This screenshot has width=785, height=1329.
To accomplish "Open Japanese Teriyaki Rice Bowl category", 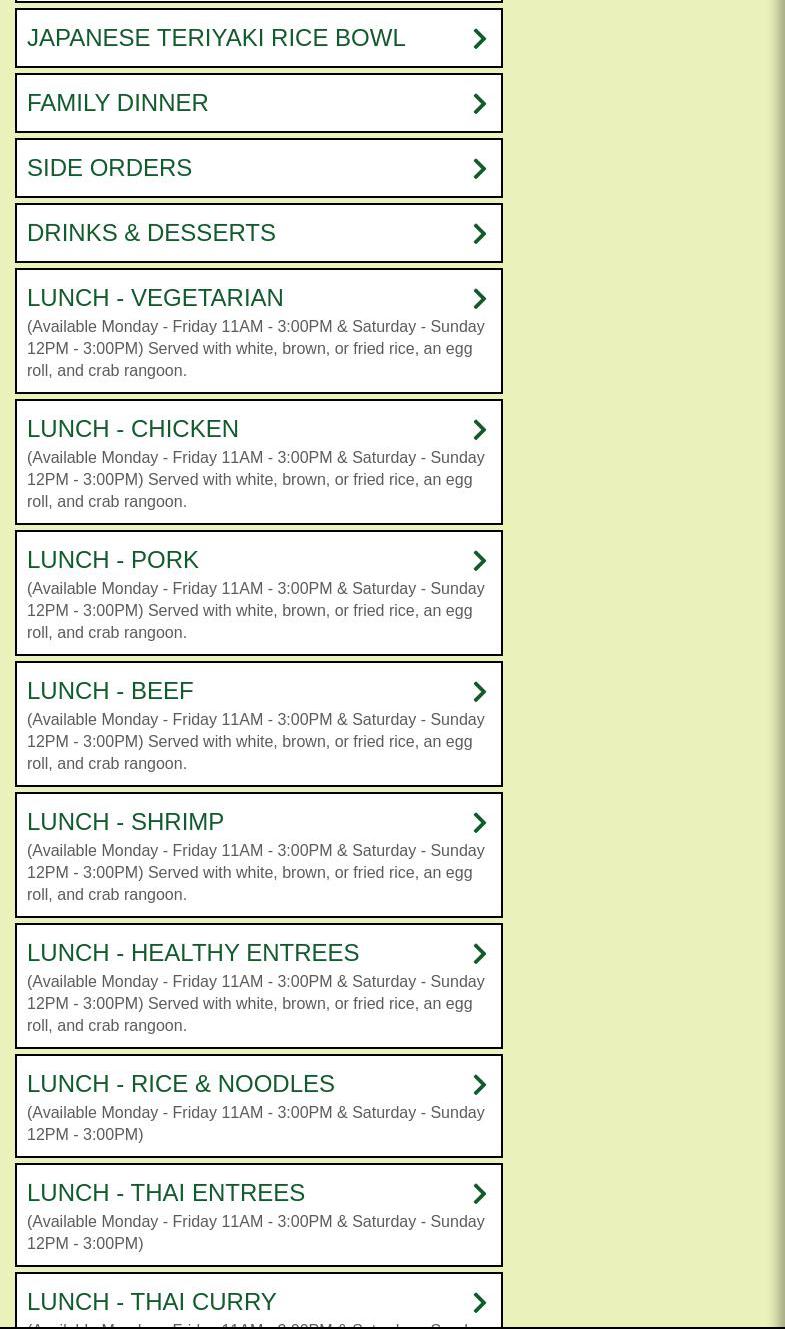I will [258, 38].
